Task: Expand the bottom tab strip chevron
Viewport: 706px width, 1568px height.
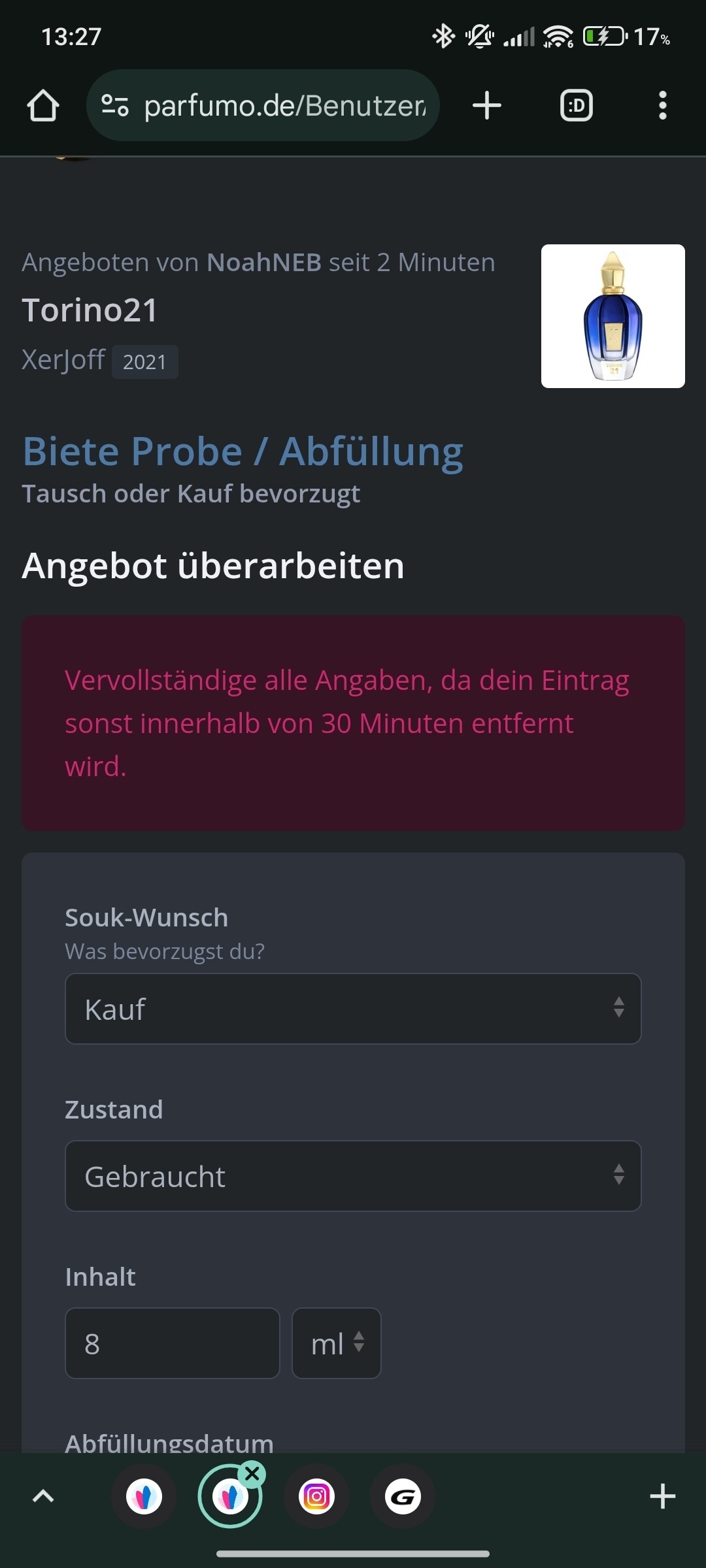Action: pyautogui.click(x=43, y=1496)
